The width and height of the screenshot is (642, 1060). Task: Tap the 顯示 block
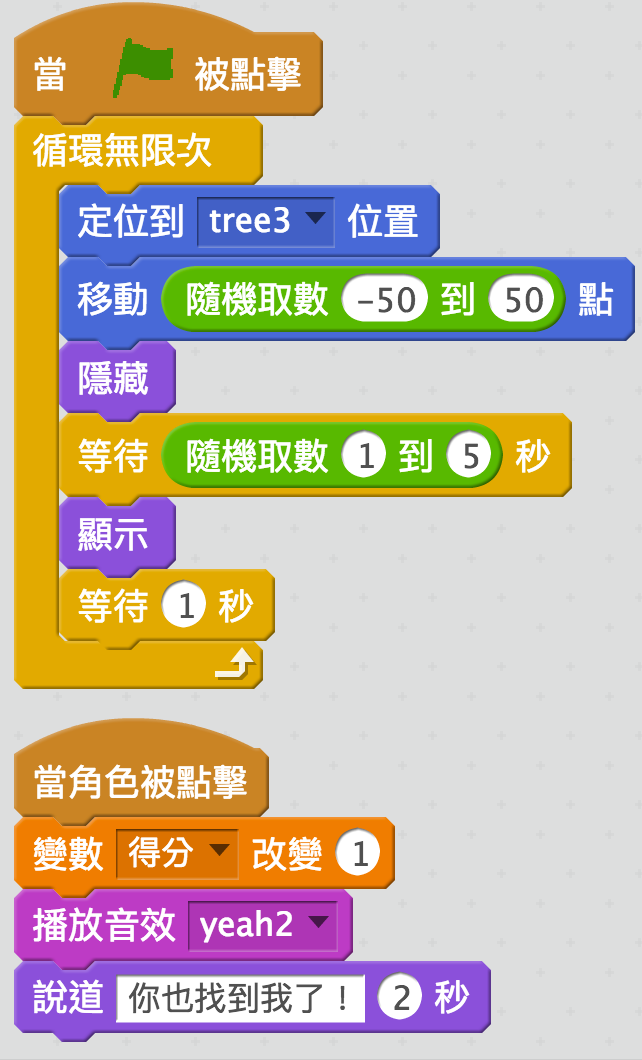[x=113, y=535]
